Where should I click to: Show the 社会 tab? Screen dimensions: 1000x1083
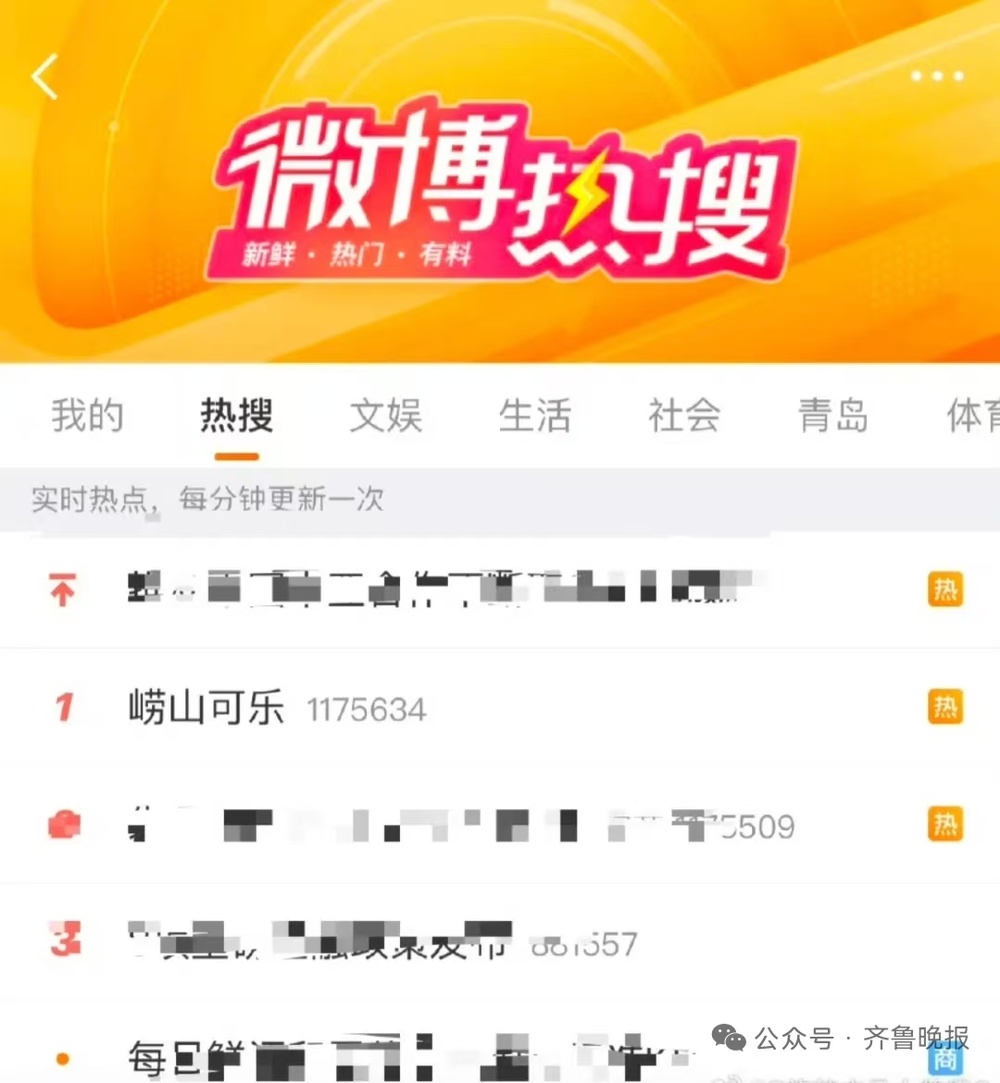coord(684,415)
